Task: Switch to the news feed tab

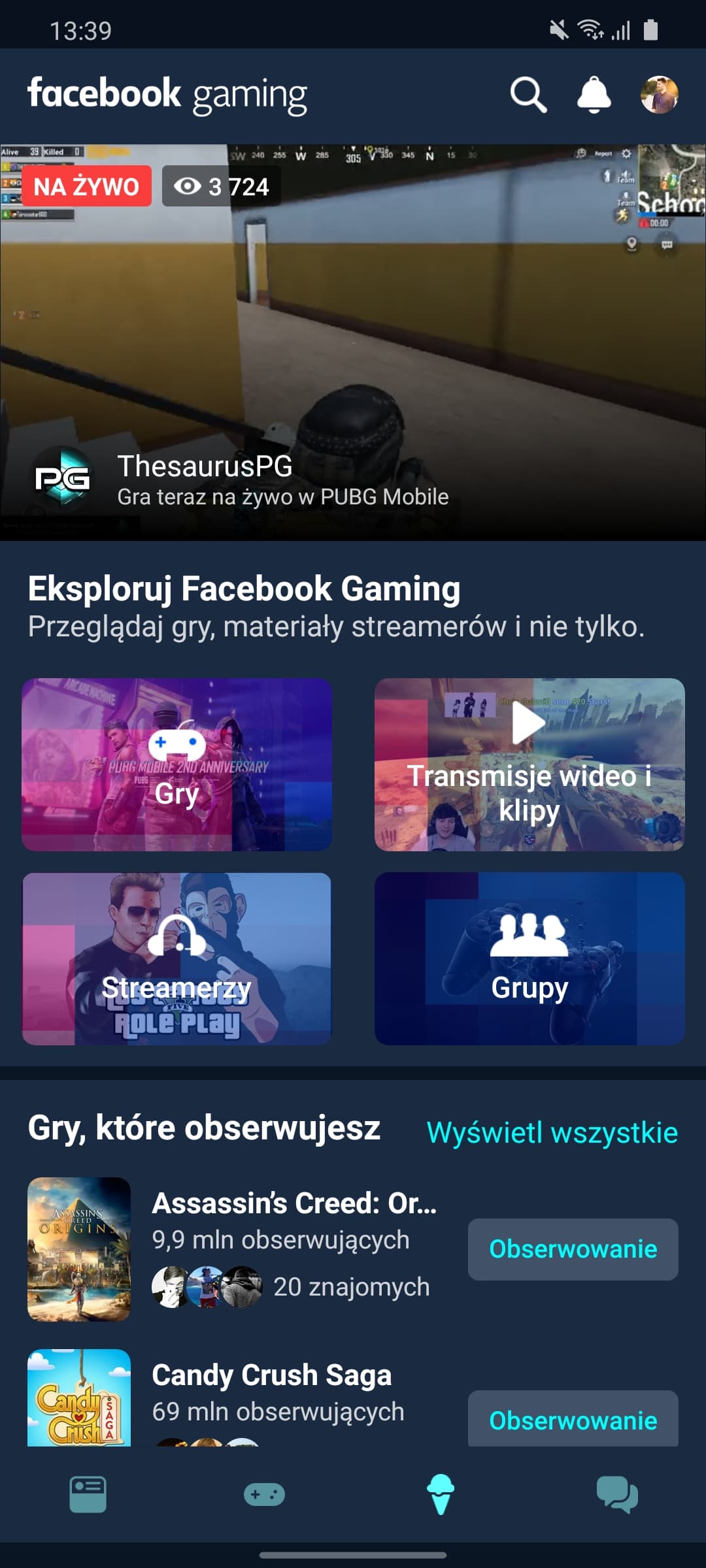Action: pyautogui.click(x=88, y=1495)
